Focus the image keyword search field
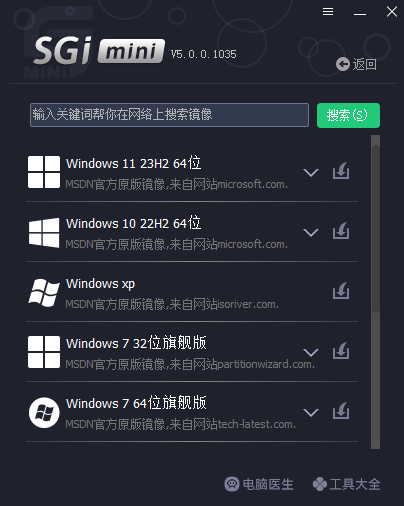404x506 pixels. (x=169, y=115)
